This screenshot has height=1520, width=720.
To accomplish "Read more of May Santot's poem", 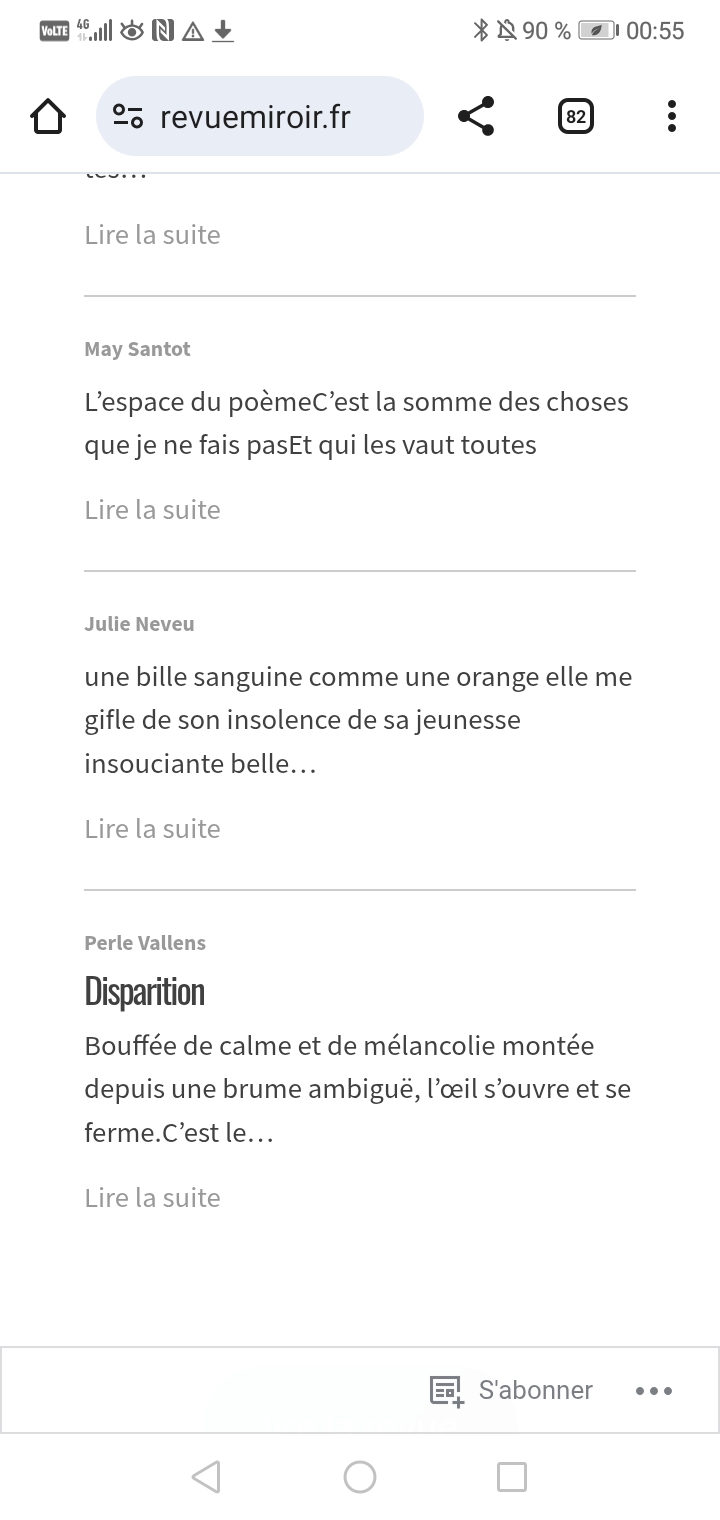I will (x=152, y=510).
